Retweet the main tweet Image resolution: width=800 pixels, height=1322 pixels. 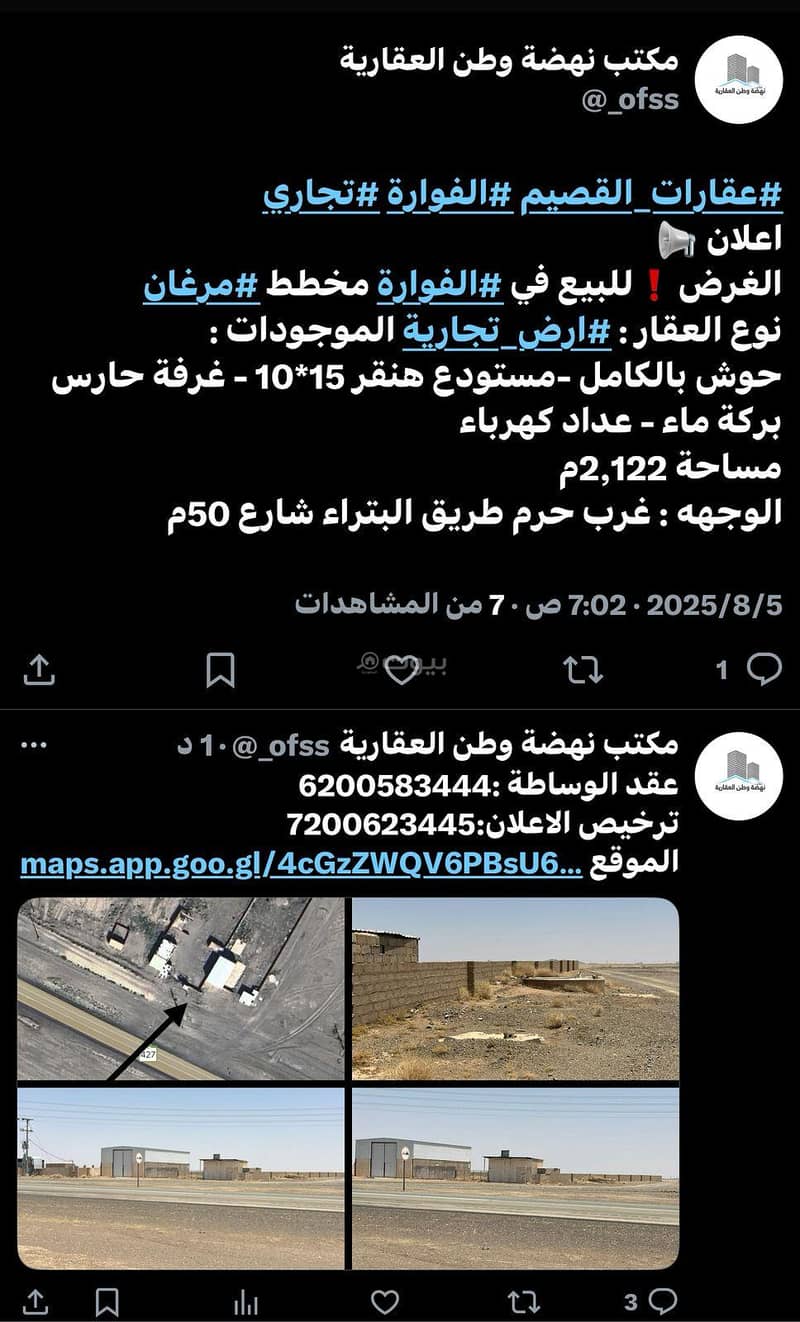click(582, 670)
